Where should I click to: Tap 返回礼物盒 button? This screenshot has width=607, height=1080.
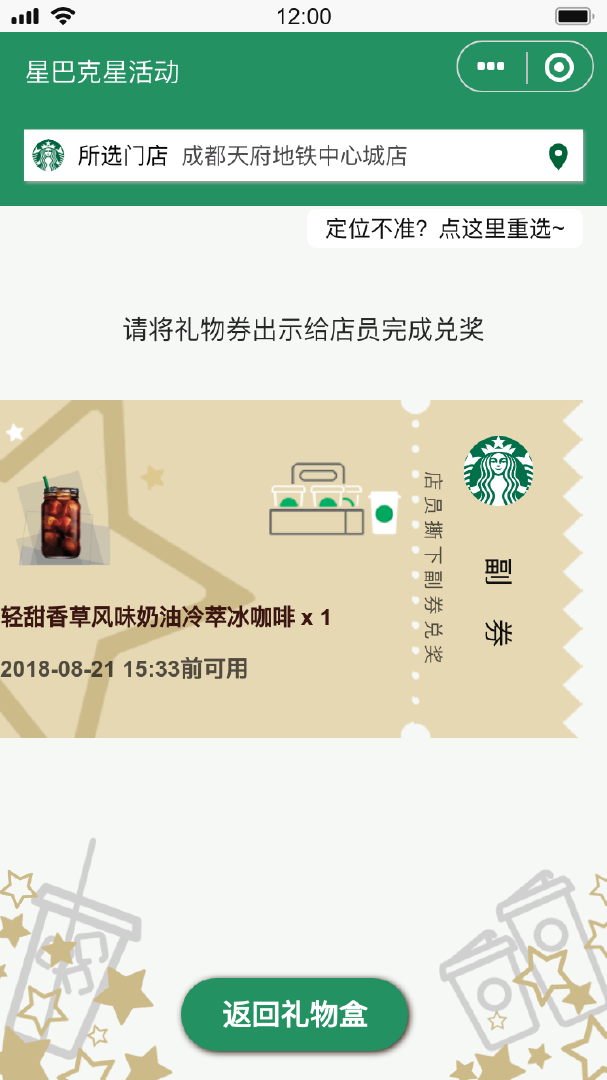(x=295, y=1015)
